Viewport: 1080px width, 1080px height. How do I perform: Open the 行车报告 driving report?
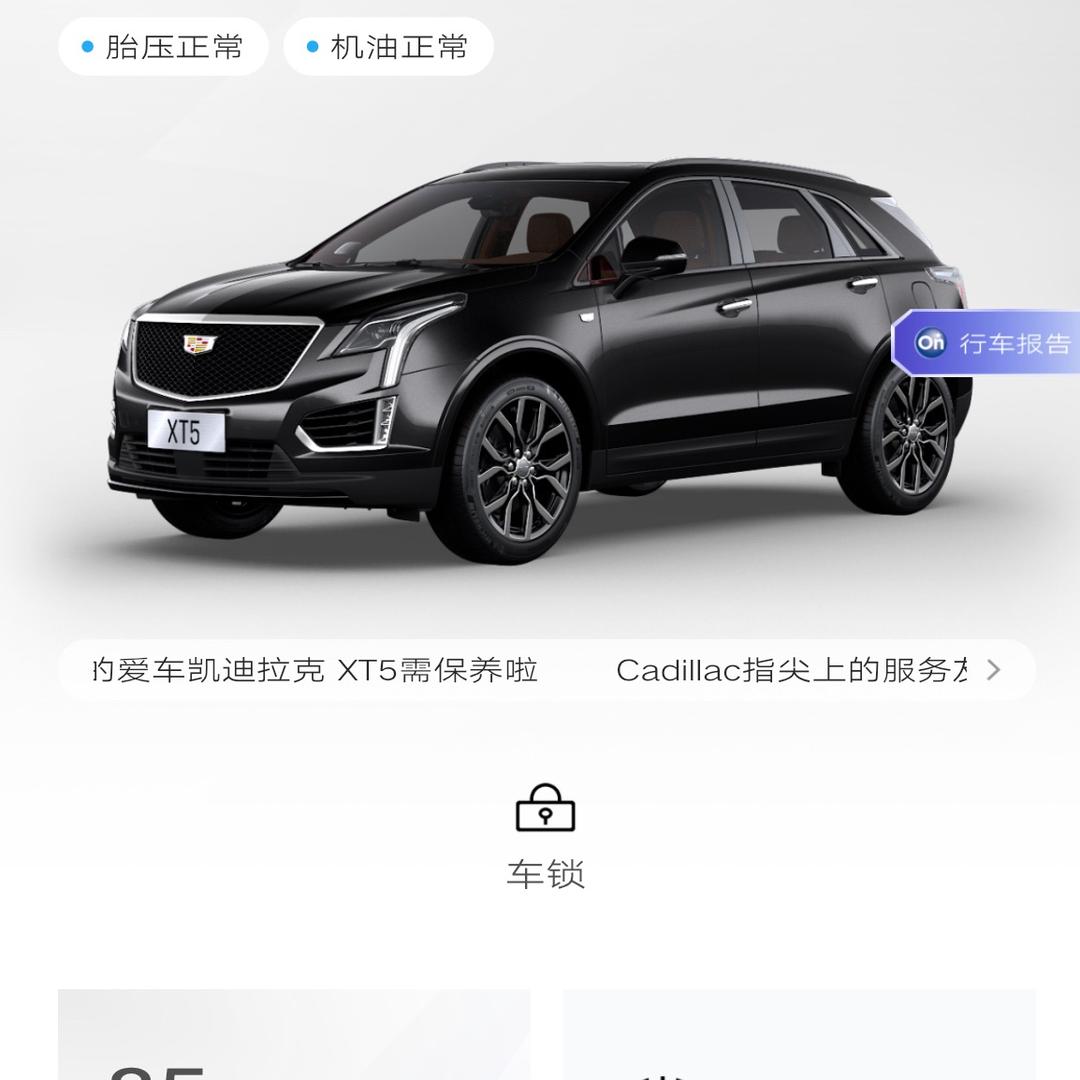[990, 343]
